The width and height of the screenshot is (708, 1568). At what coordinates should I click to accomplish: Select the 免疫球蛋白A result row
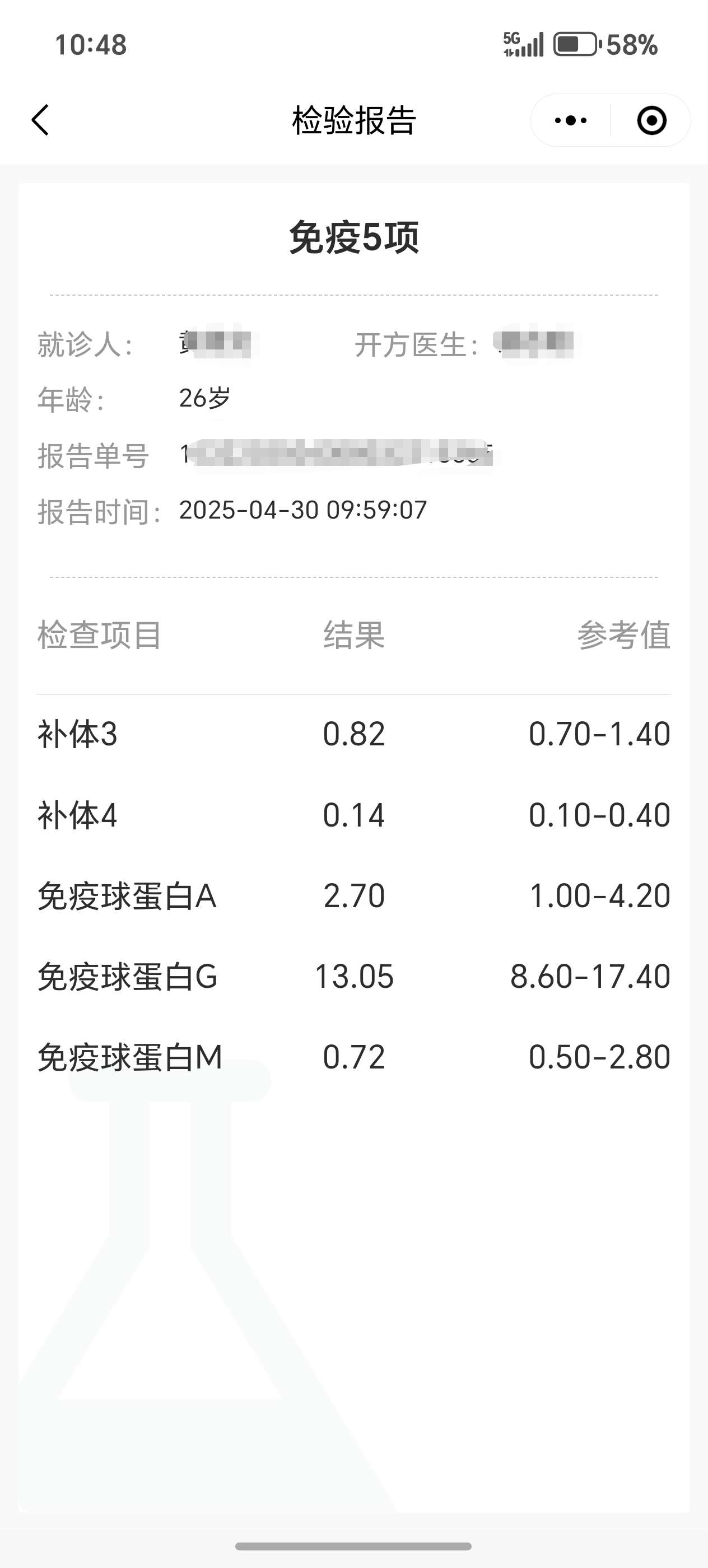point(353,895)
